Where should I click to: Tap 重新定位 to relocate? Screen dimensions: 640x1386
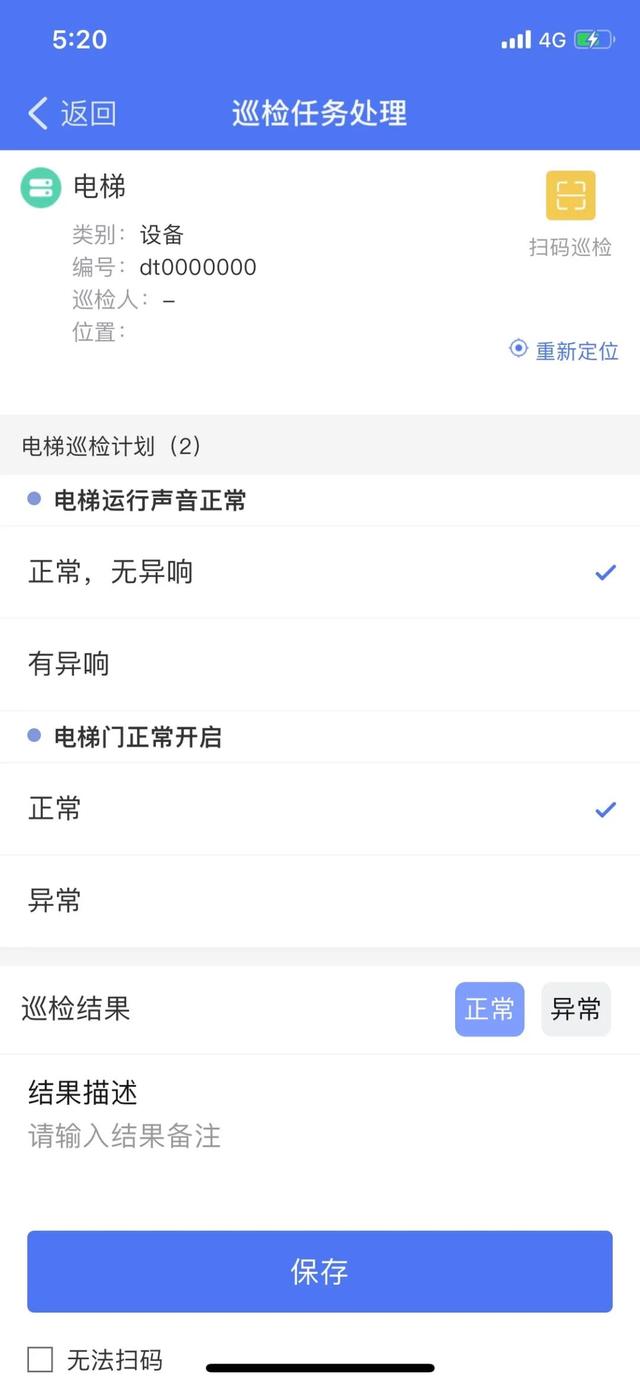point(564,350)
